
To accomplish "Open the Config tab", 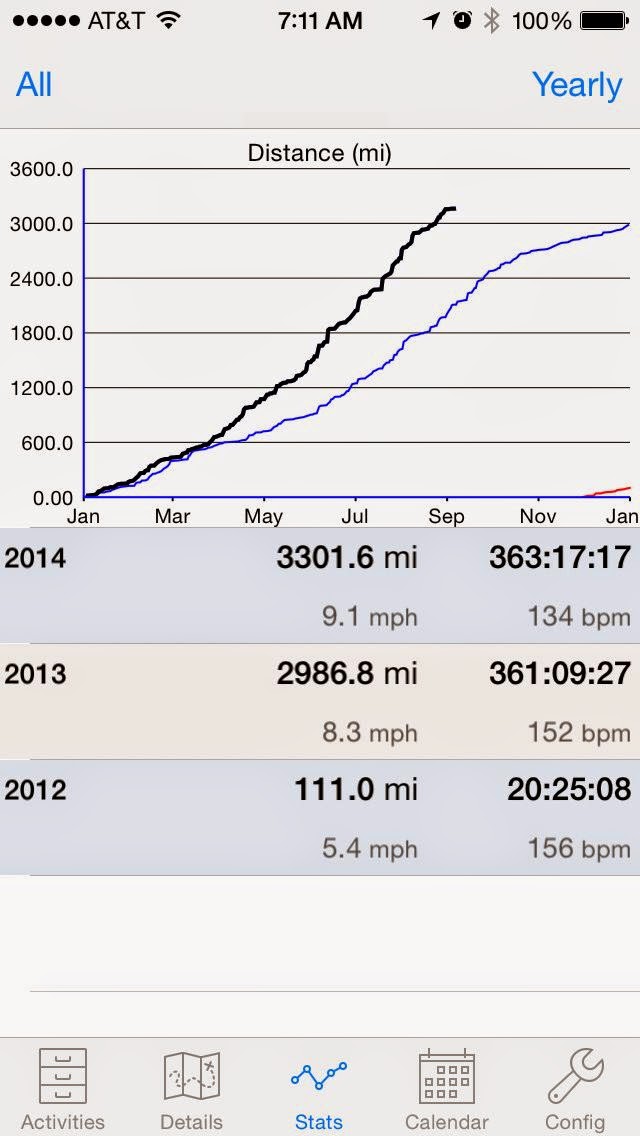I will (x=575, y=1089).
